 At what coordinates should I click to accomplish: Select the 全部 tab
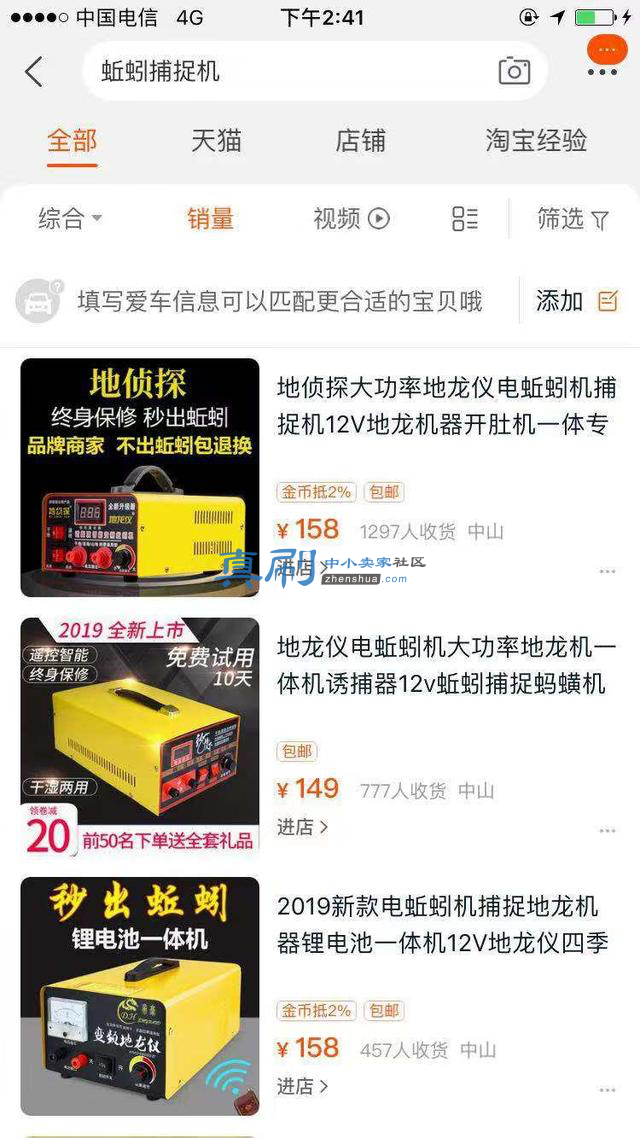[x=72, y=140]
